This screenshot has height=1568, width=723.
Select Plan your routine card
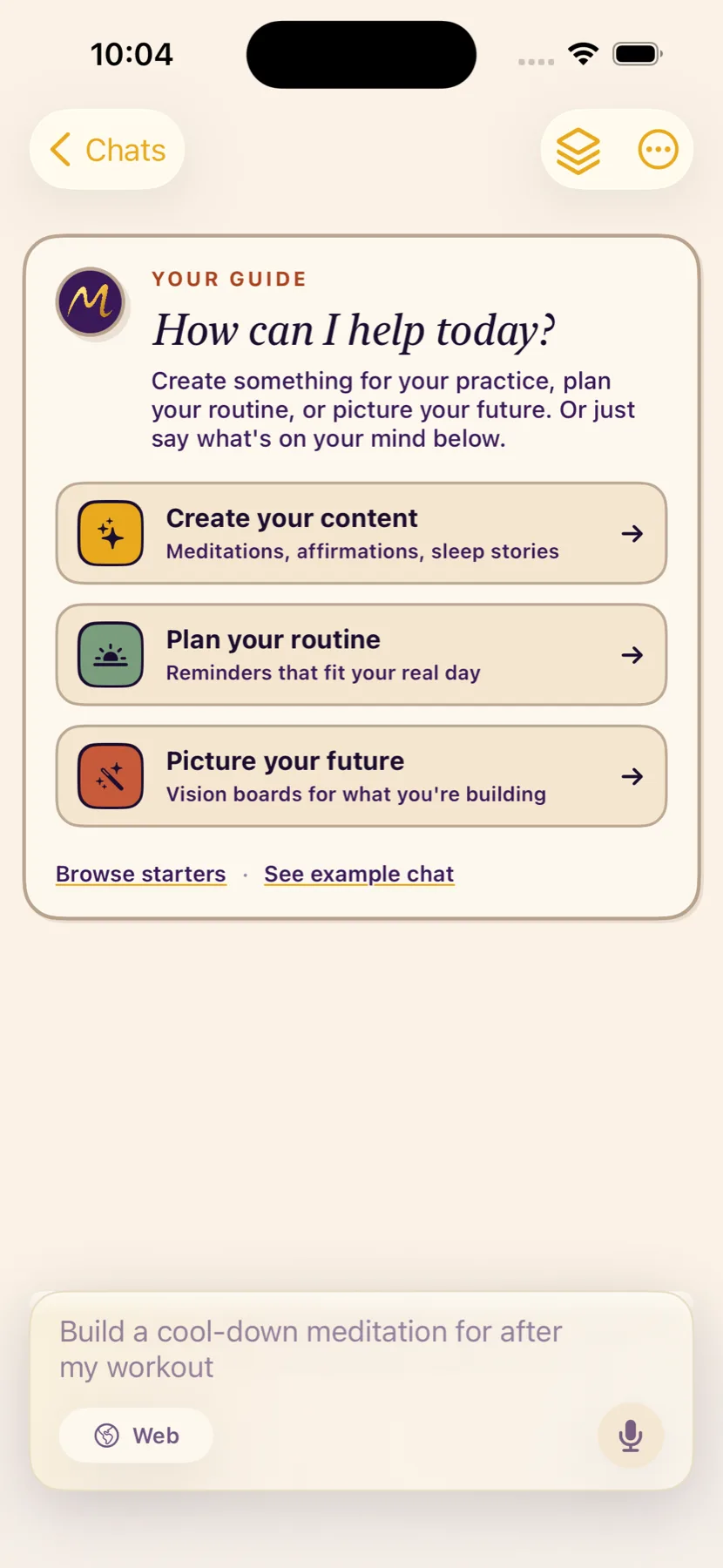point(361,654)
